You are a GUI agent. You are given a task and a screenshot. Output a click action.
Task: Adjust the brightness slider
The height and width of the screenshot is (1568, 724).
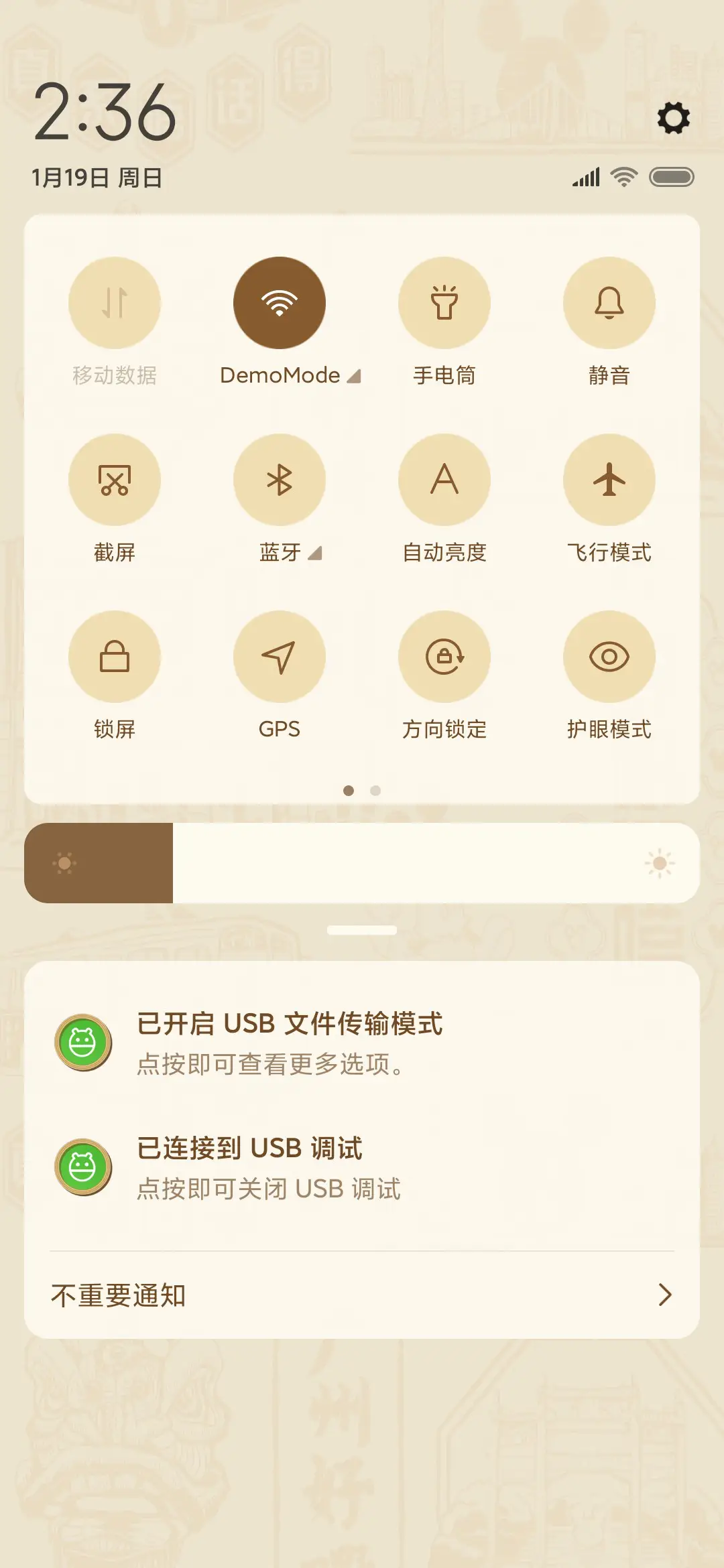(362, 864)
